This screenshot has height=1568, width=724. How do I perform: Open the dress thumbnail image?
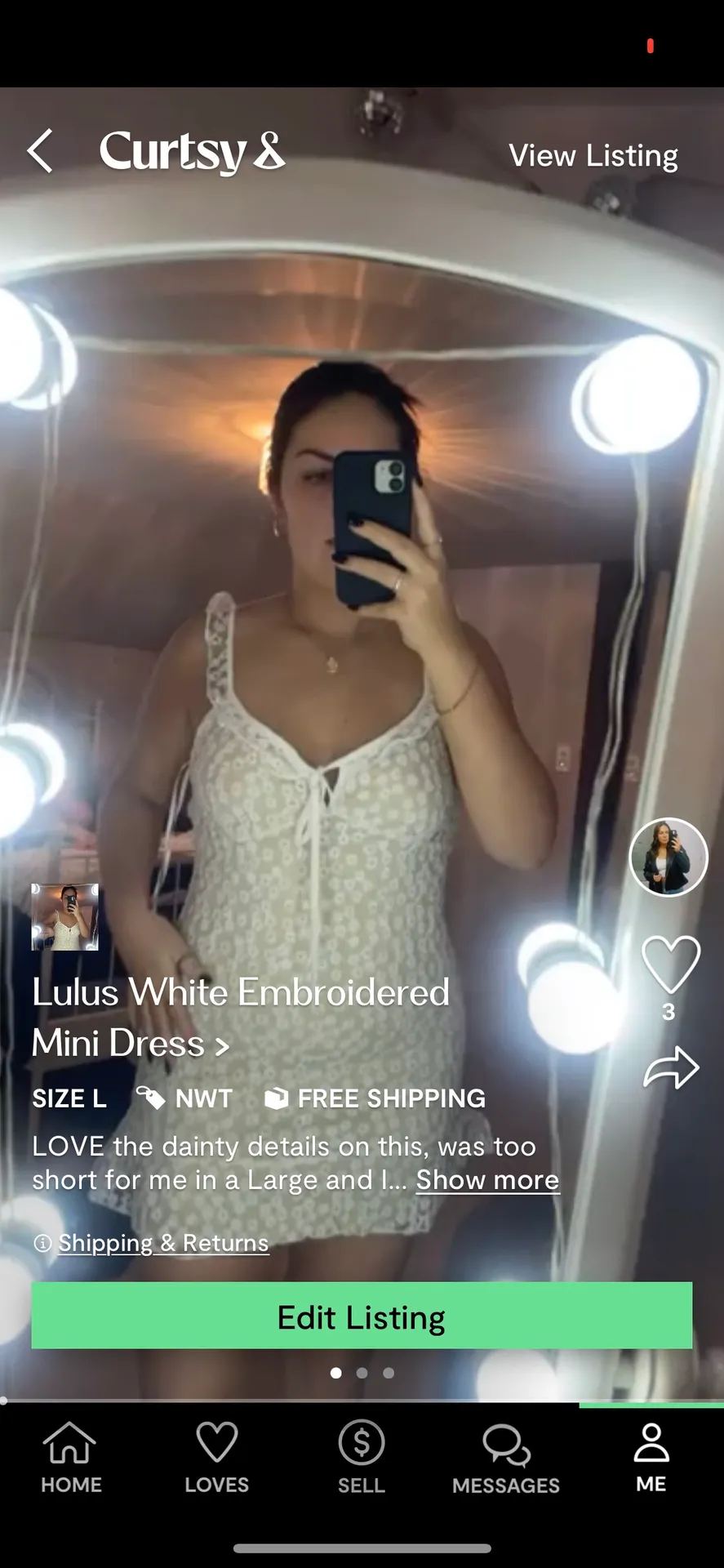click(x=65, y=917)
